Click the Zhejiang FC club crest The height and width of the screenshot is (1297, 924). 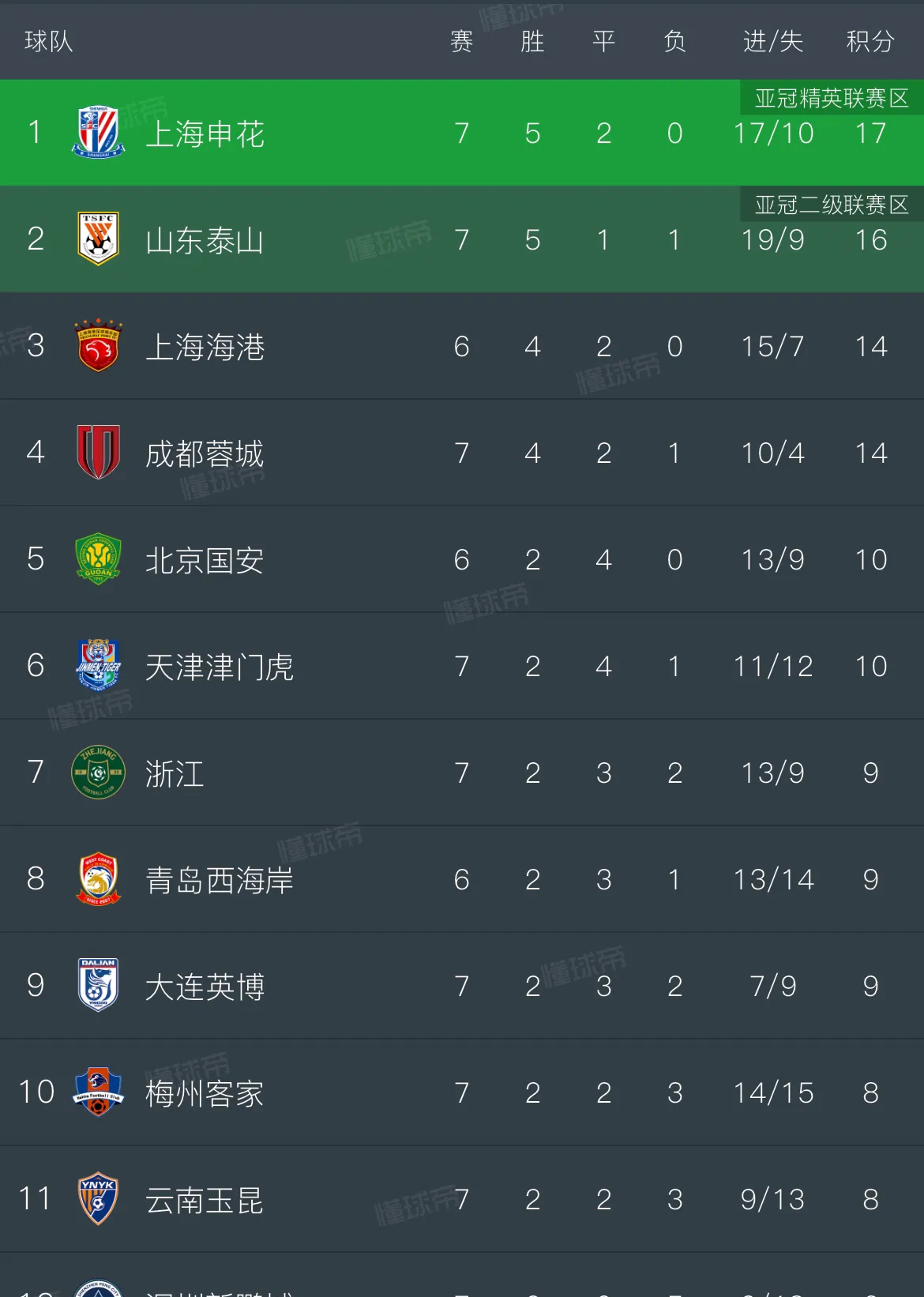tap(97, 773)
